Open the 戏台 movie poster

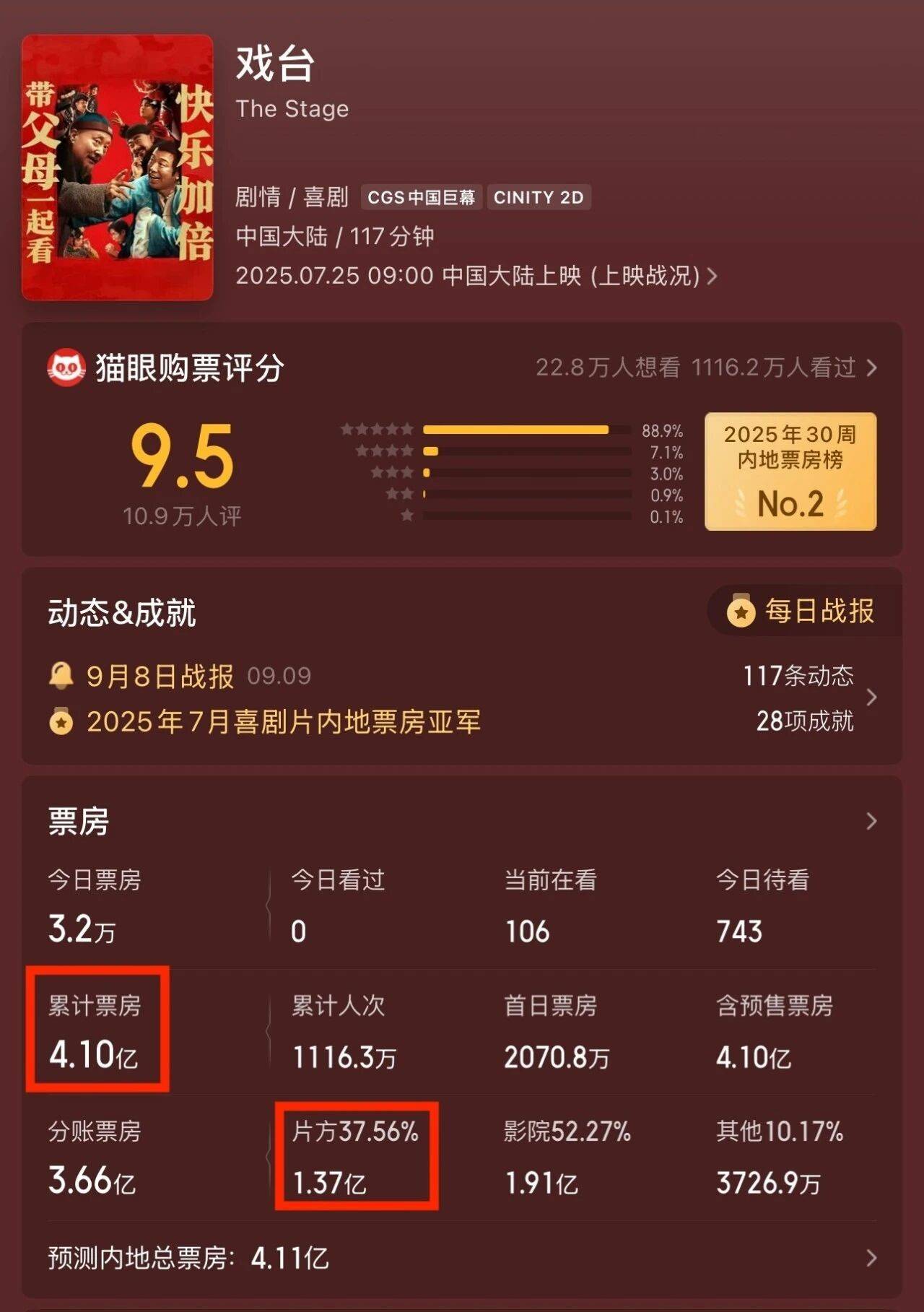[x=118, y=168]
